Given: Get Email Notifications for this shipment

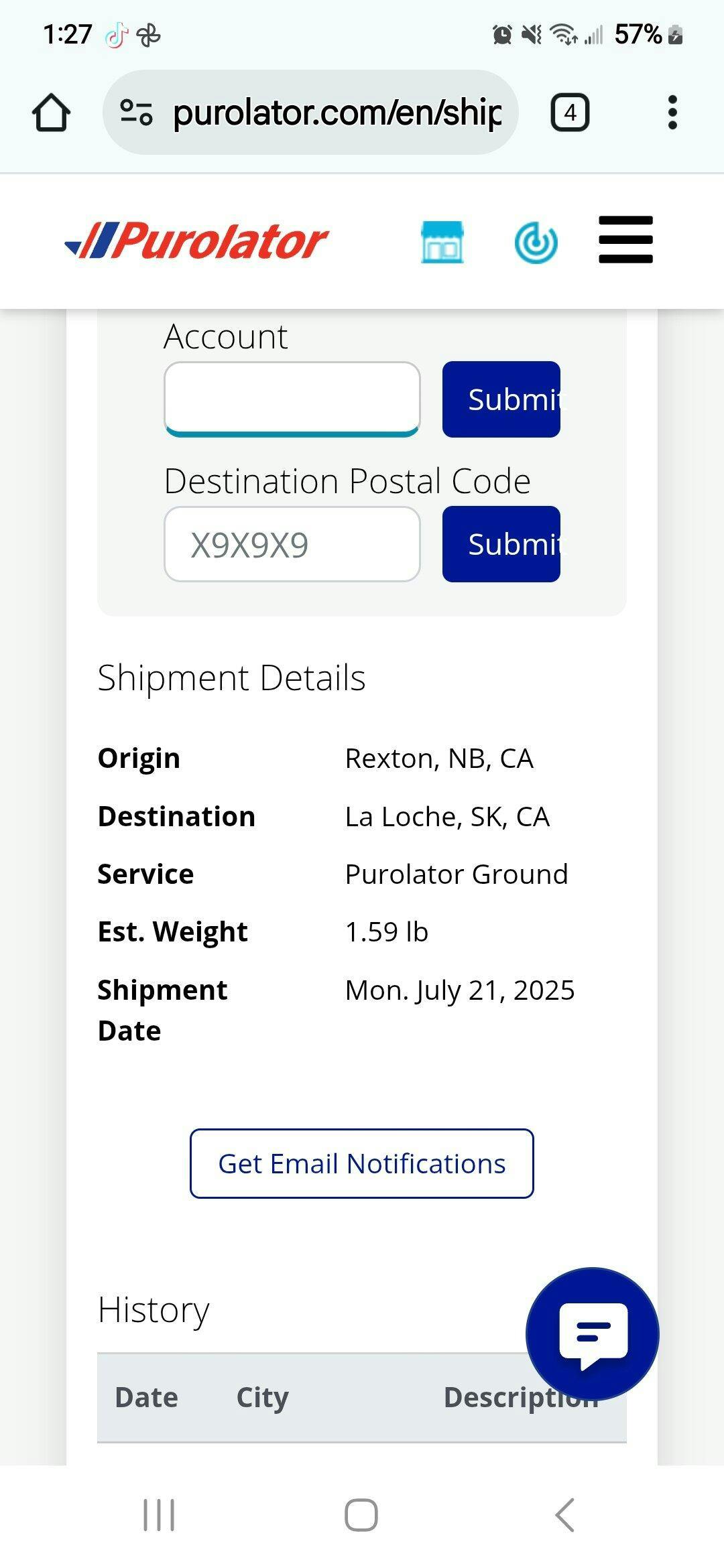Looking at the screenshot, I should point(362,1164).
